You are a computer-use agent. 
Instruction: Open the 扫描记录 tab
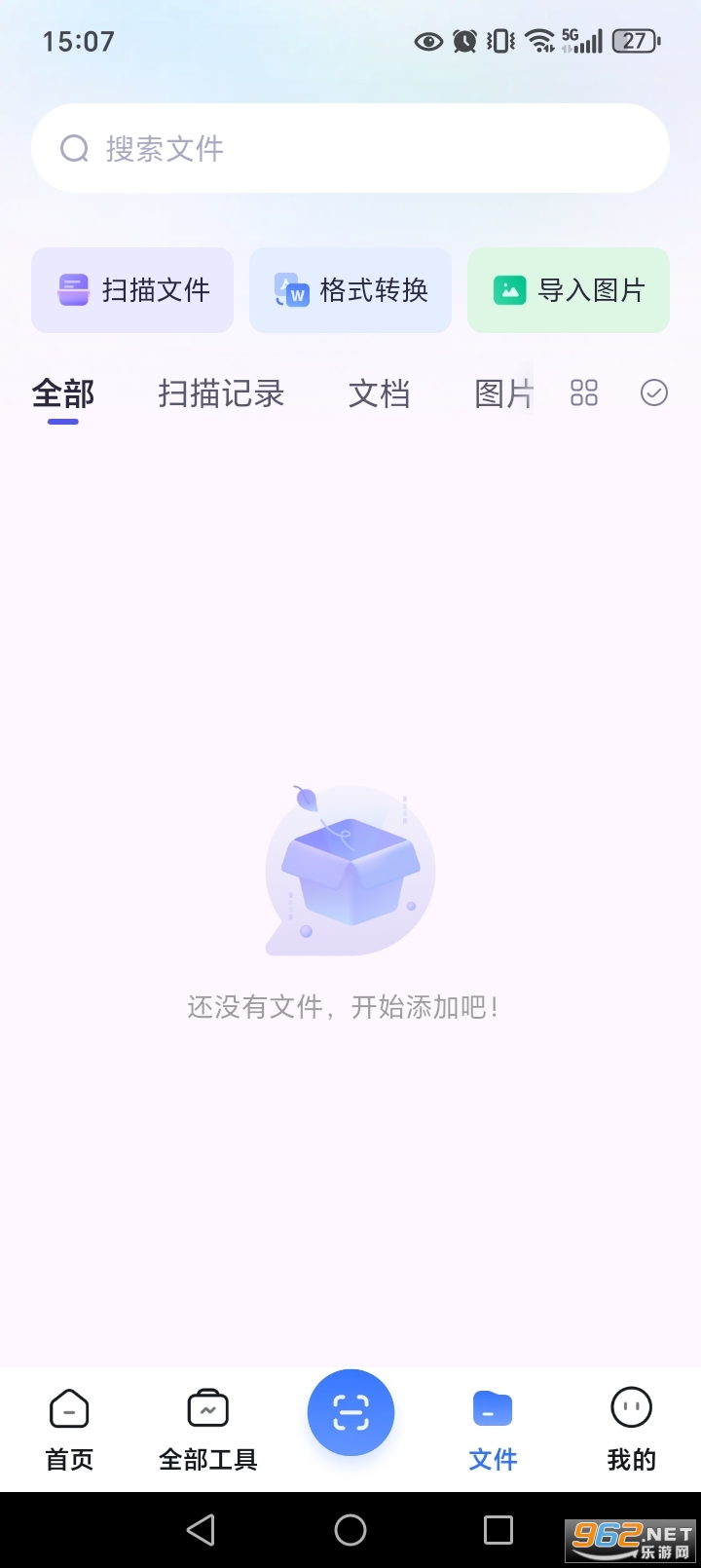pyautogui.click(x=222, y=393)
